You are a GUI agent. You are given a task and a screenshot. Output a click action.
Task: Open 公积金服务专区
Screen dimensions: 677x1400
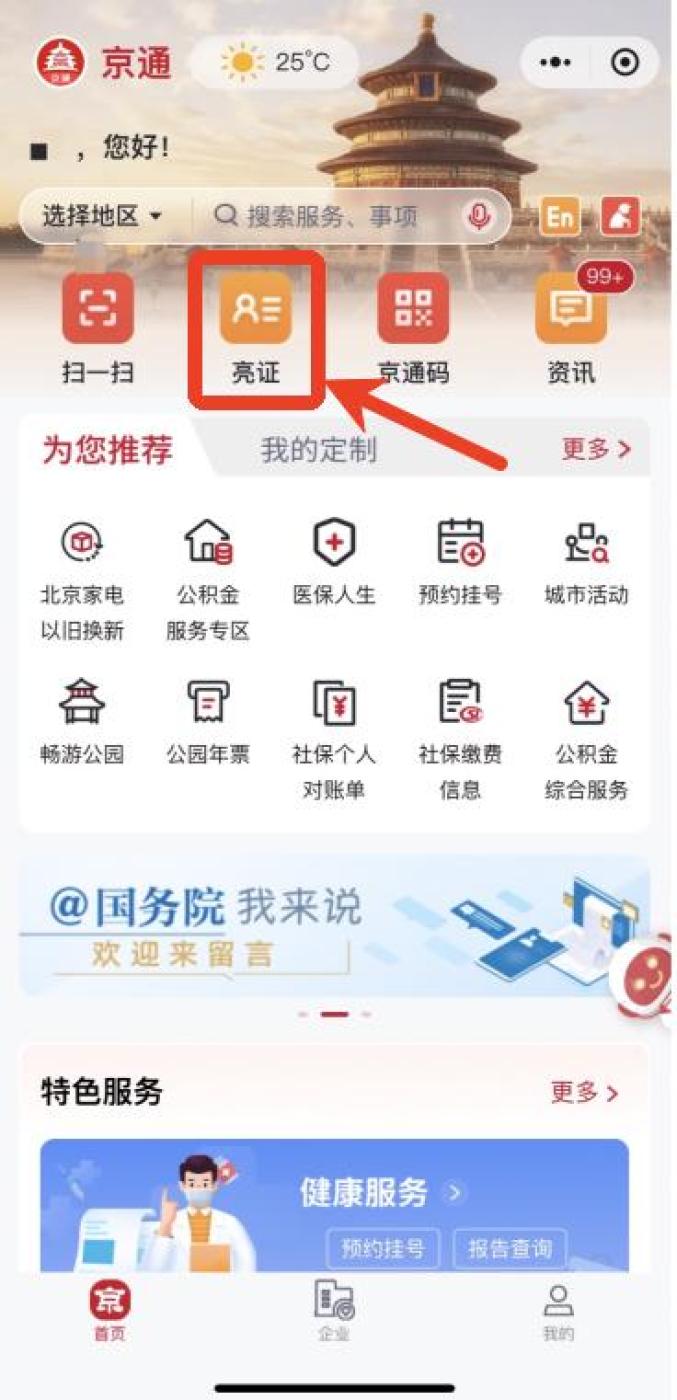coord(208,582)
